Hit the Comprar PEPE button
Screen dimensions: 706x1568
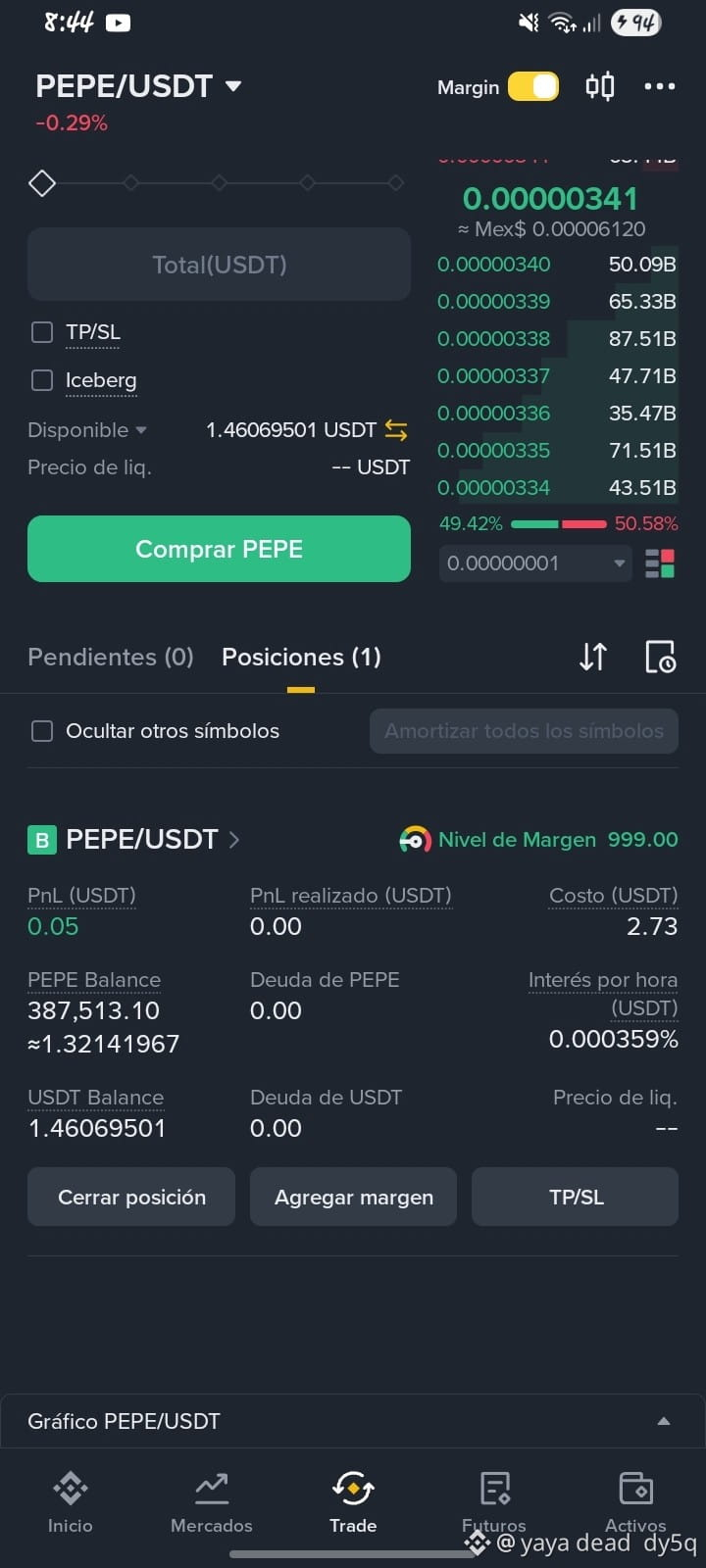(x=219, y=549)
